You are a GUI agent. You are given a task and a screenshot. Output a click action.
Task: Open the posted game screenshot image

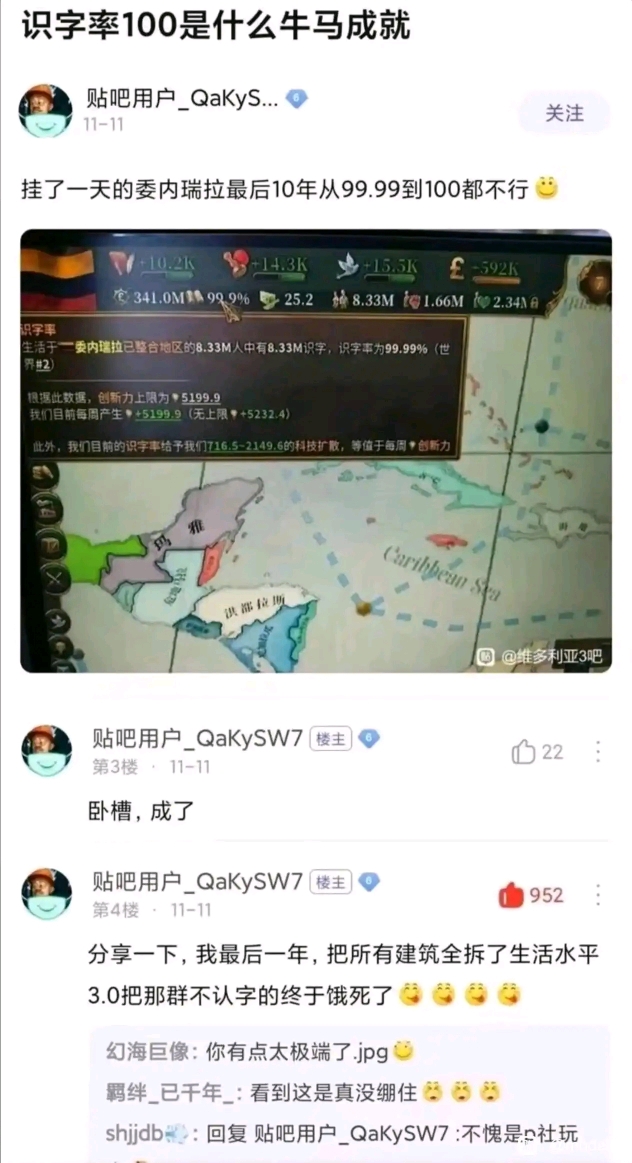point(316,450)
